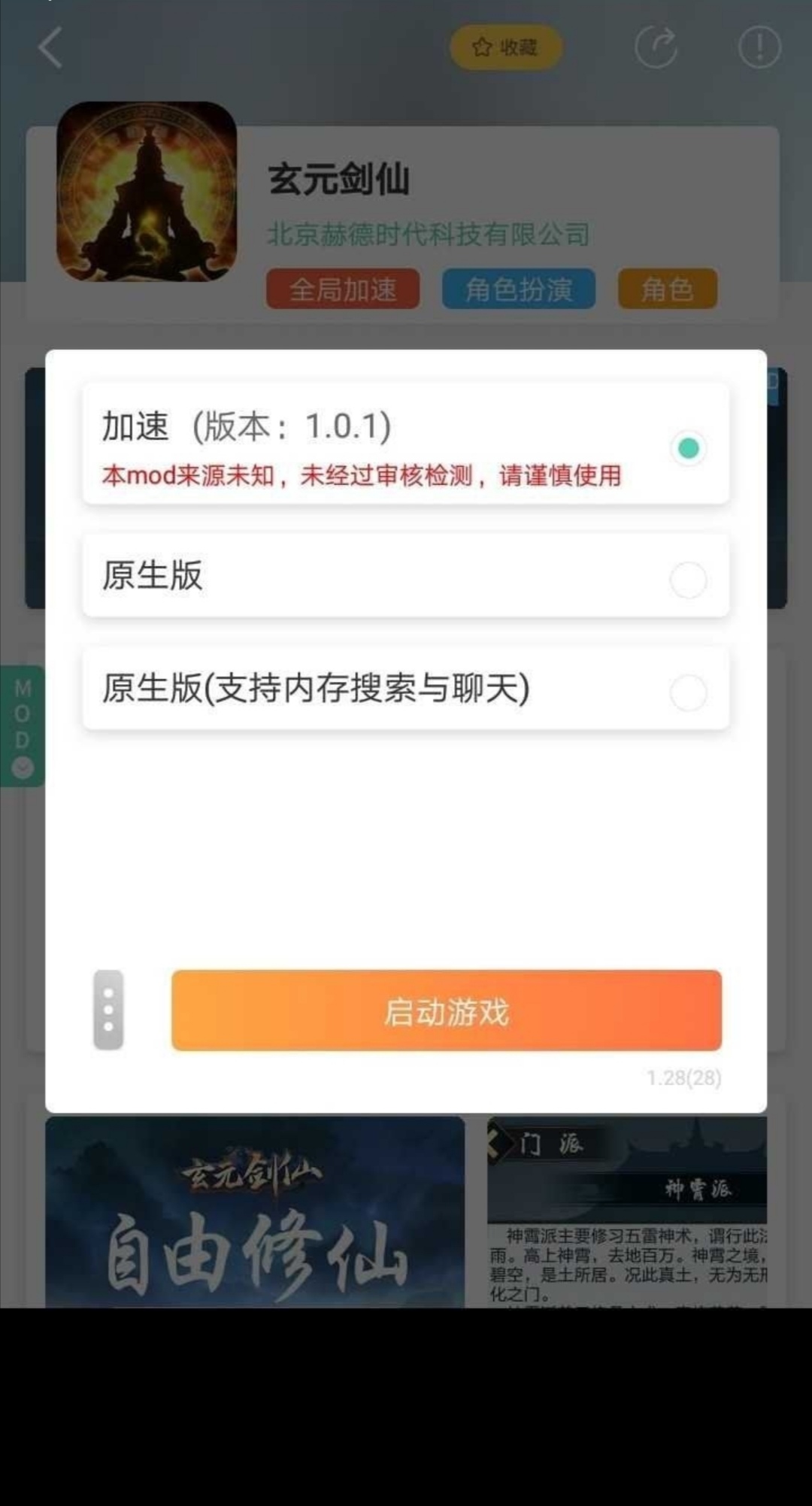Tap the 全局加速 tag

(343, 289)
